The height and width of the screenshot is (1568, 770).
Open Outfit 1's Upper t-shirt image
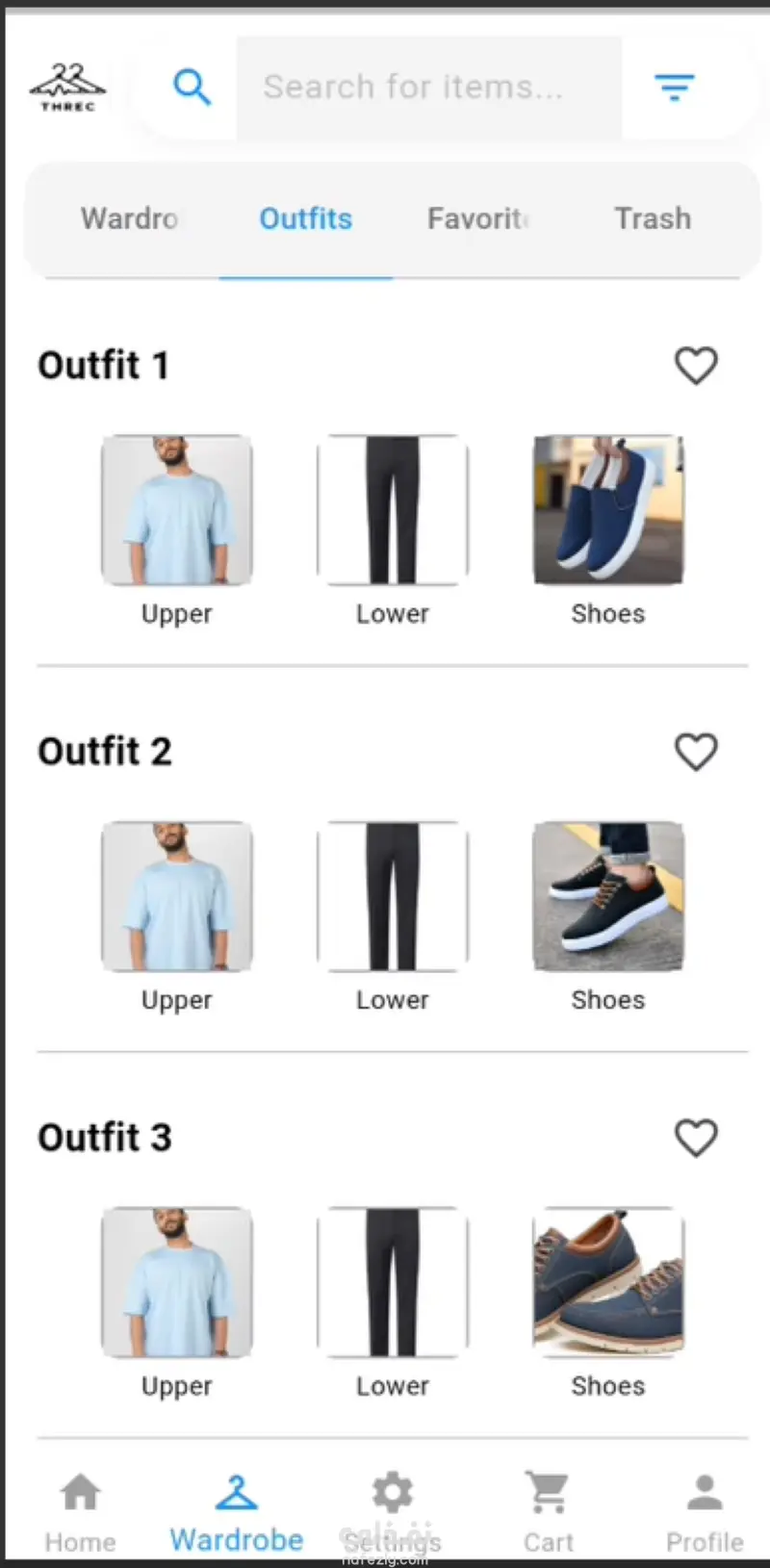click(x=177, y=510)
